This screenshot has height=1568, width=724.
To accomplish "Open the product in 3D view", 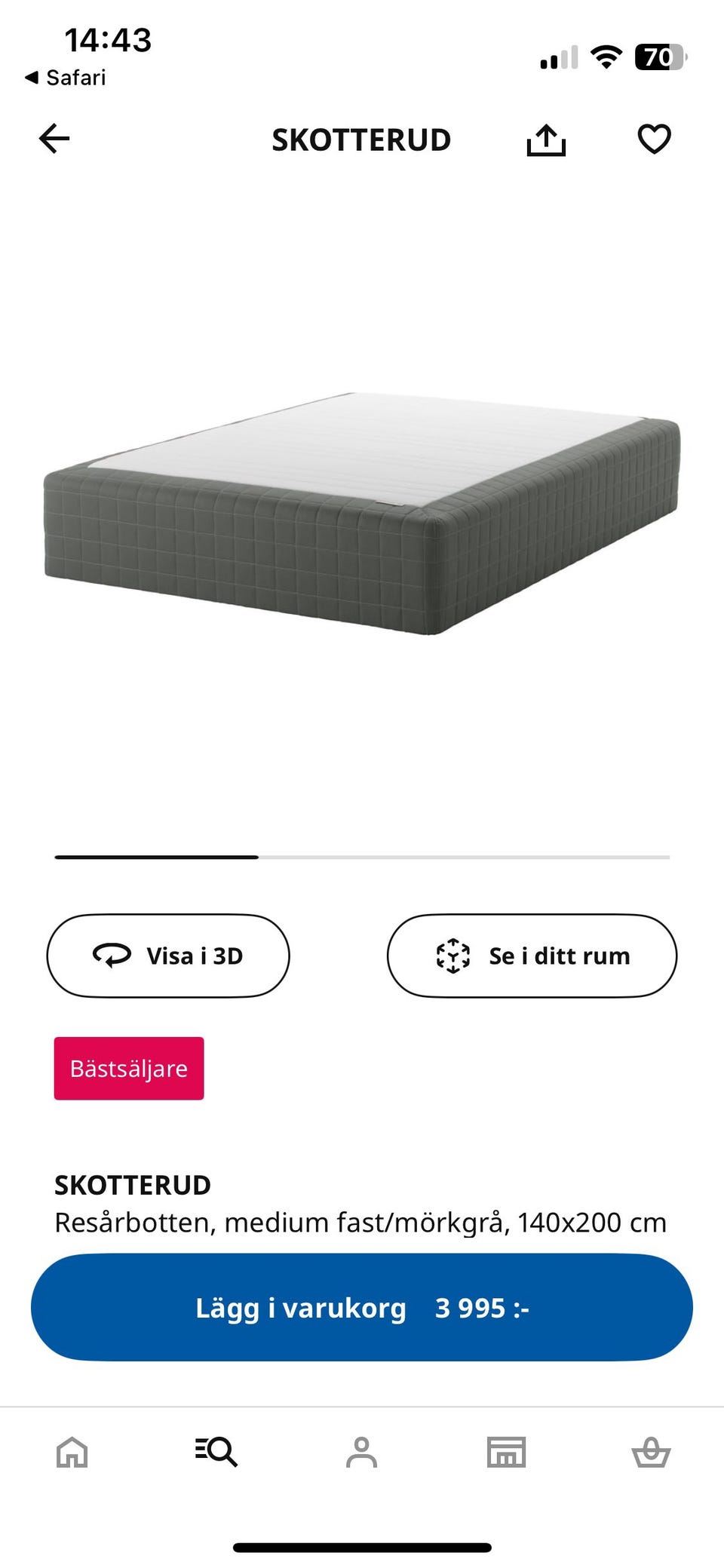I will click(x=168, y=956).
